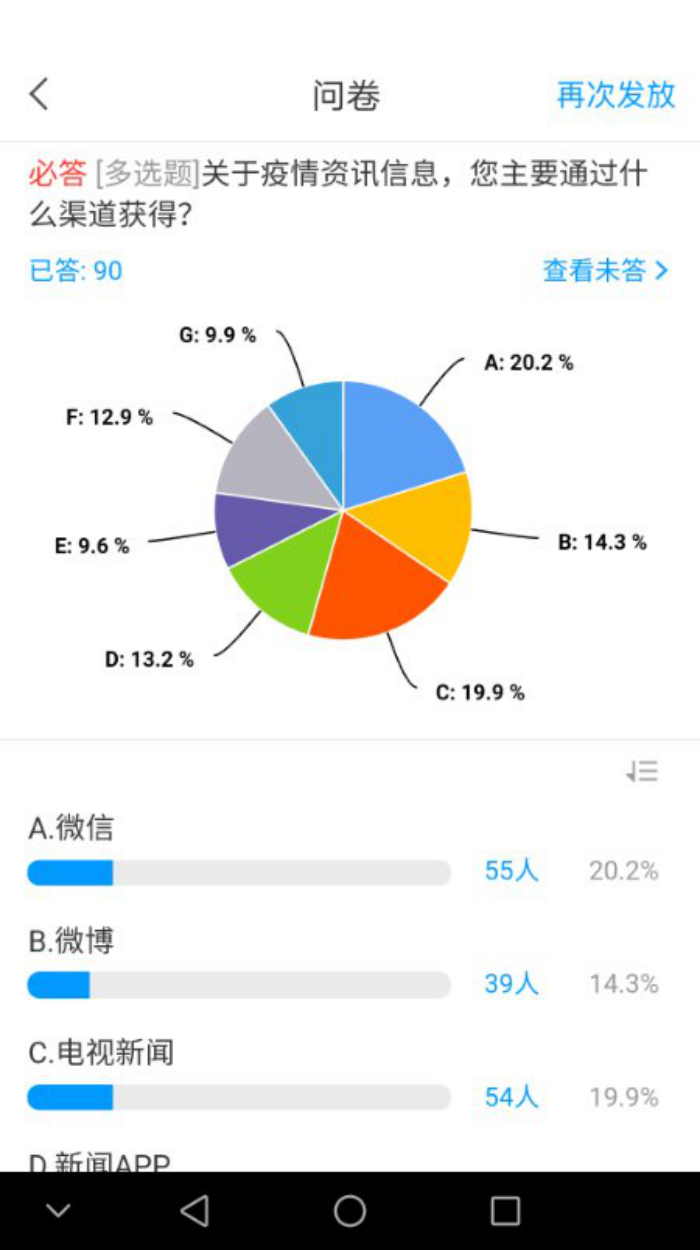Open recent apps from navigation bar
Viewport: 700px width, 1250px height.
pyautogui.click(x=505, y=1211)
